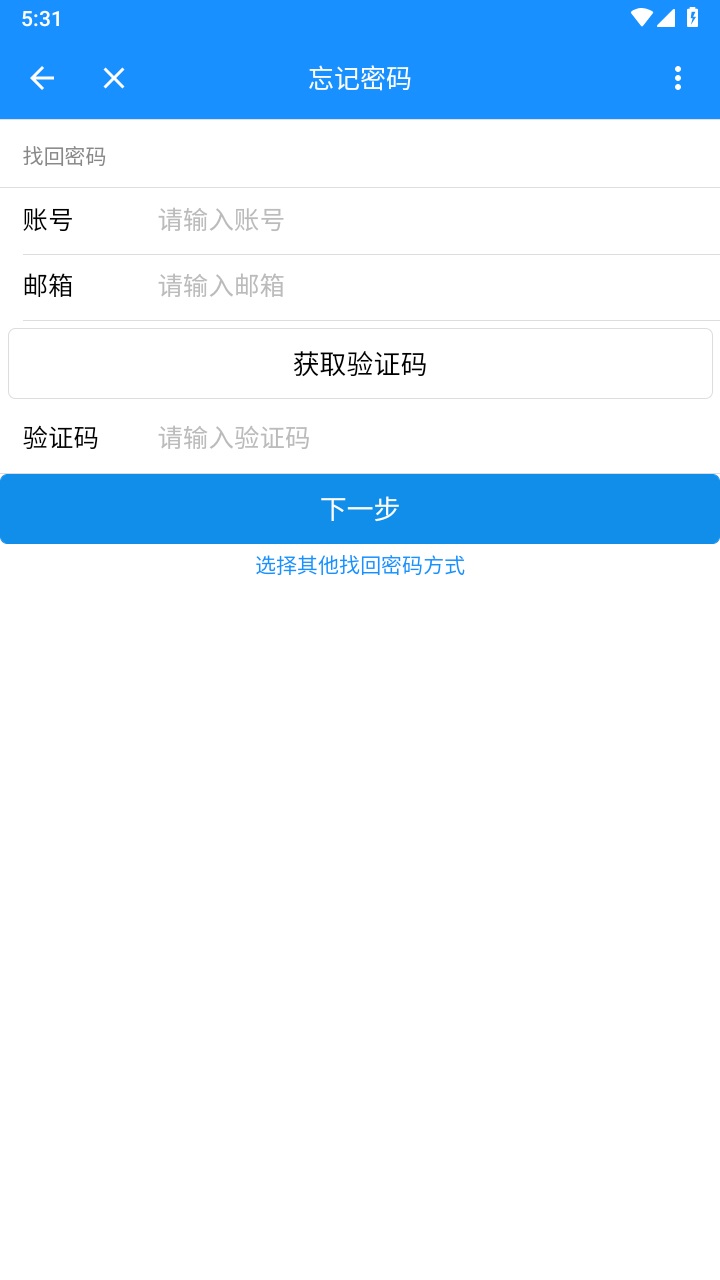Tap the 下一步 button to proceed
The width and height of the screenshot is (720, 1280).
(360, 508)
